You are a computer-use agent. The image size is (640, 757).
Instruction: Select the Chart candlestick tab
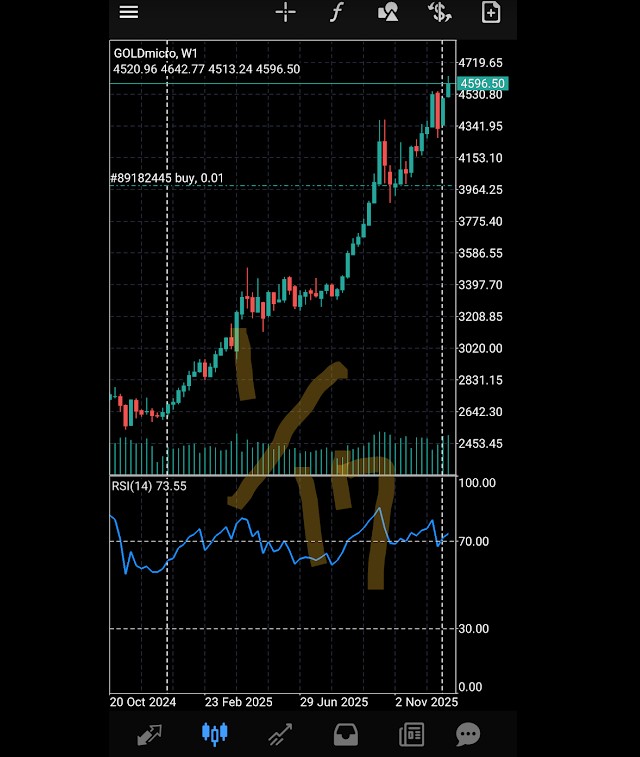(214, 734)
